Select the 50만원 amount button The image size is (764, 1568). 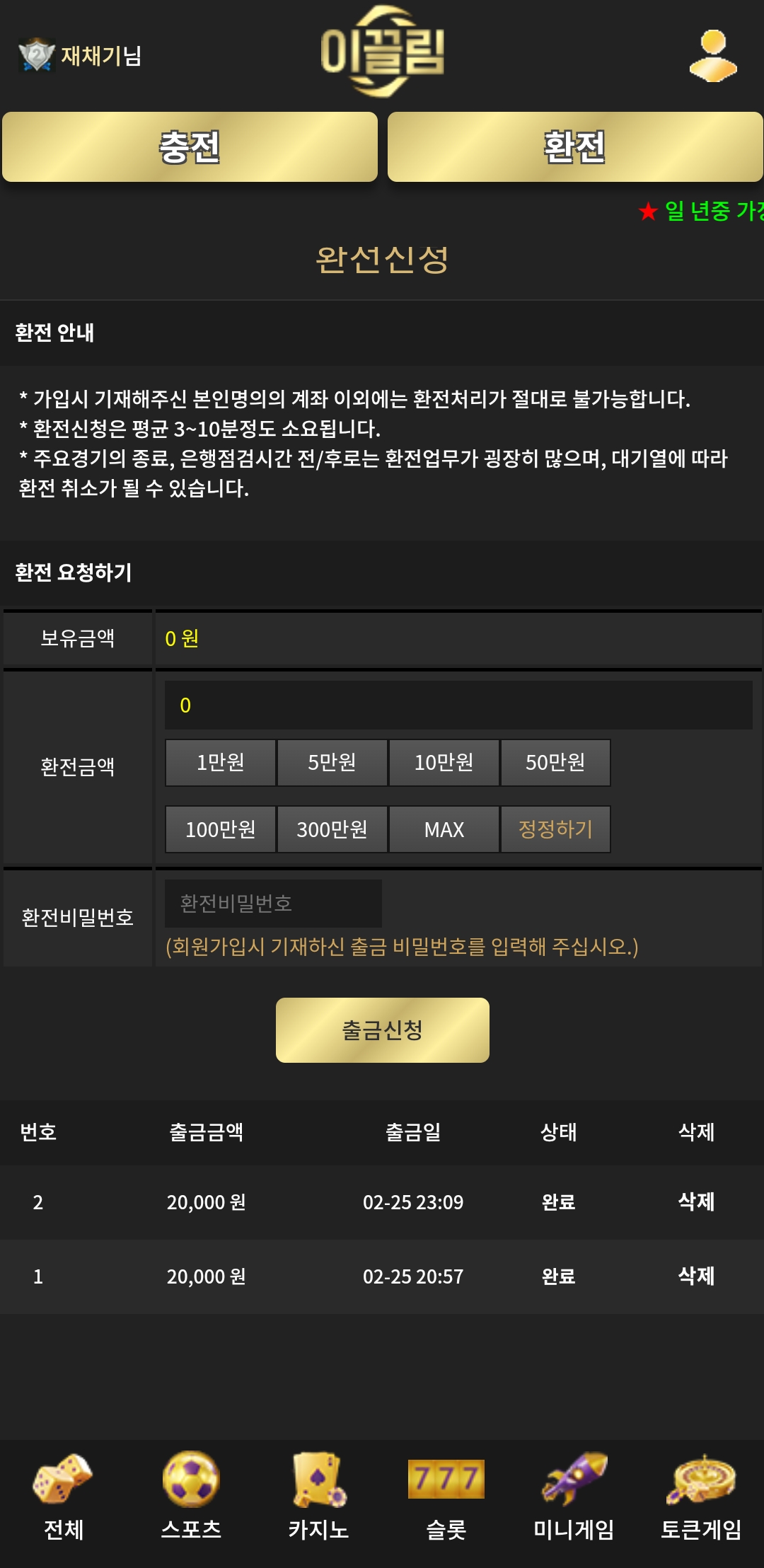click(555, 763)
